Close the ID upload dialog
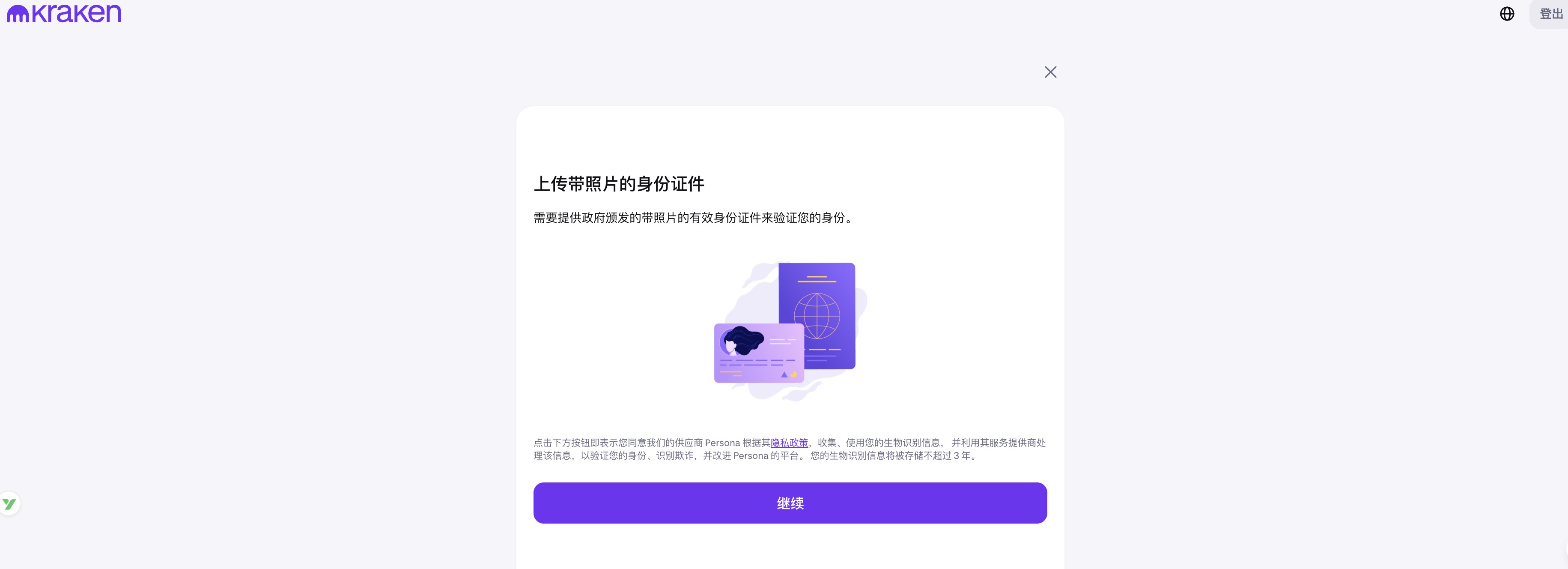 coord(1050,72)
